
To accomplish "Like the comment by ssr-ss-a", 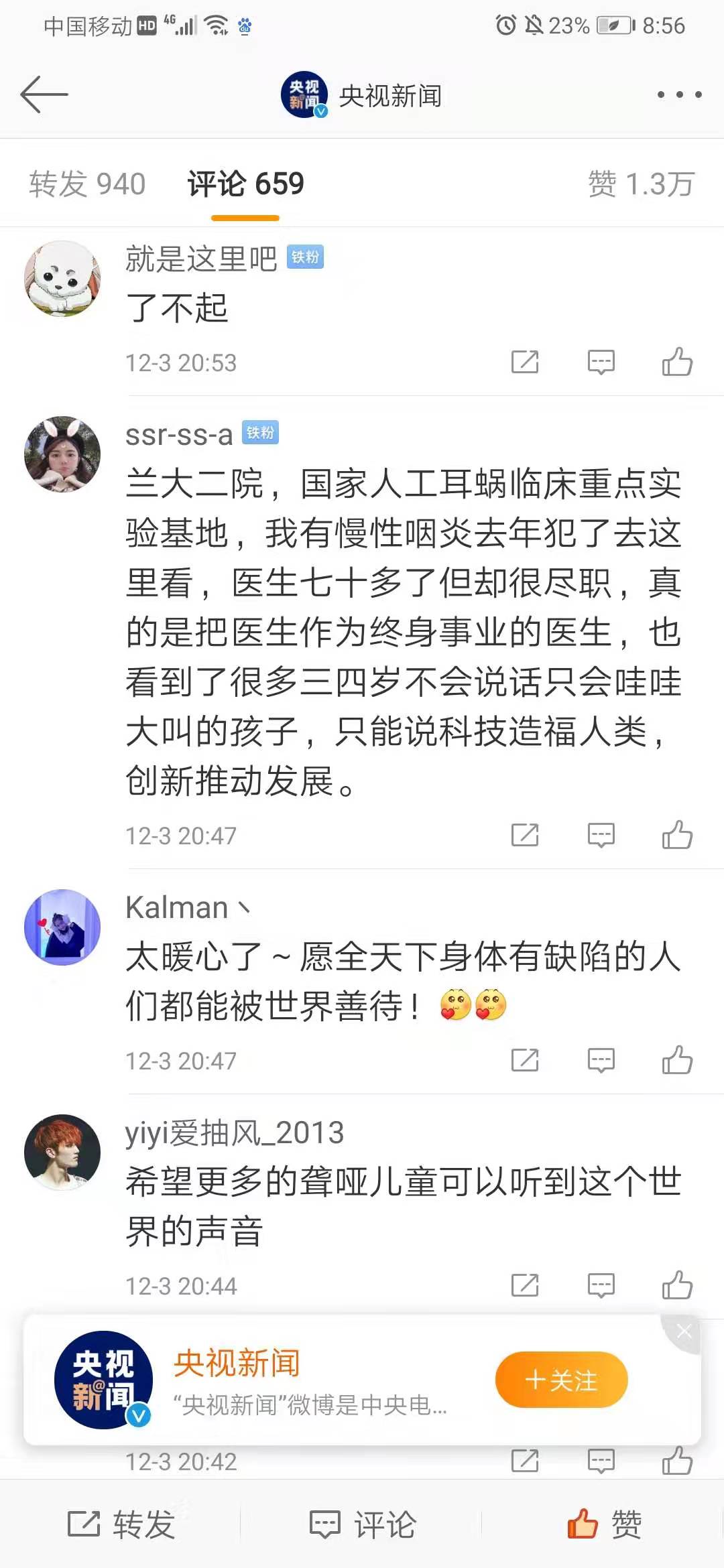I will [677, 835].
